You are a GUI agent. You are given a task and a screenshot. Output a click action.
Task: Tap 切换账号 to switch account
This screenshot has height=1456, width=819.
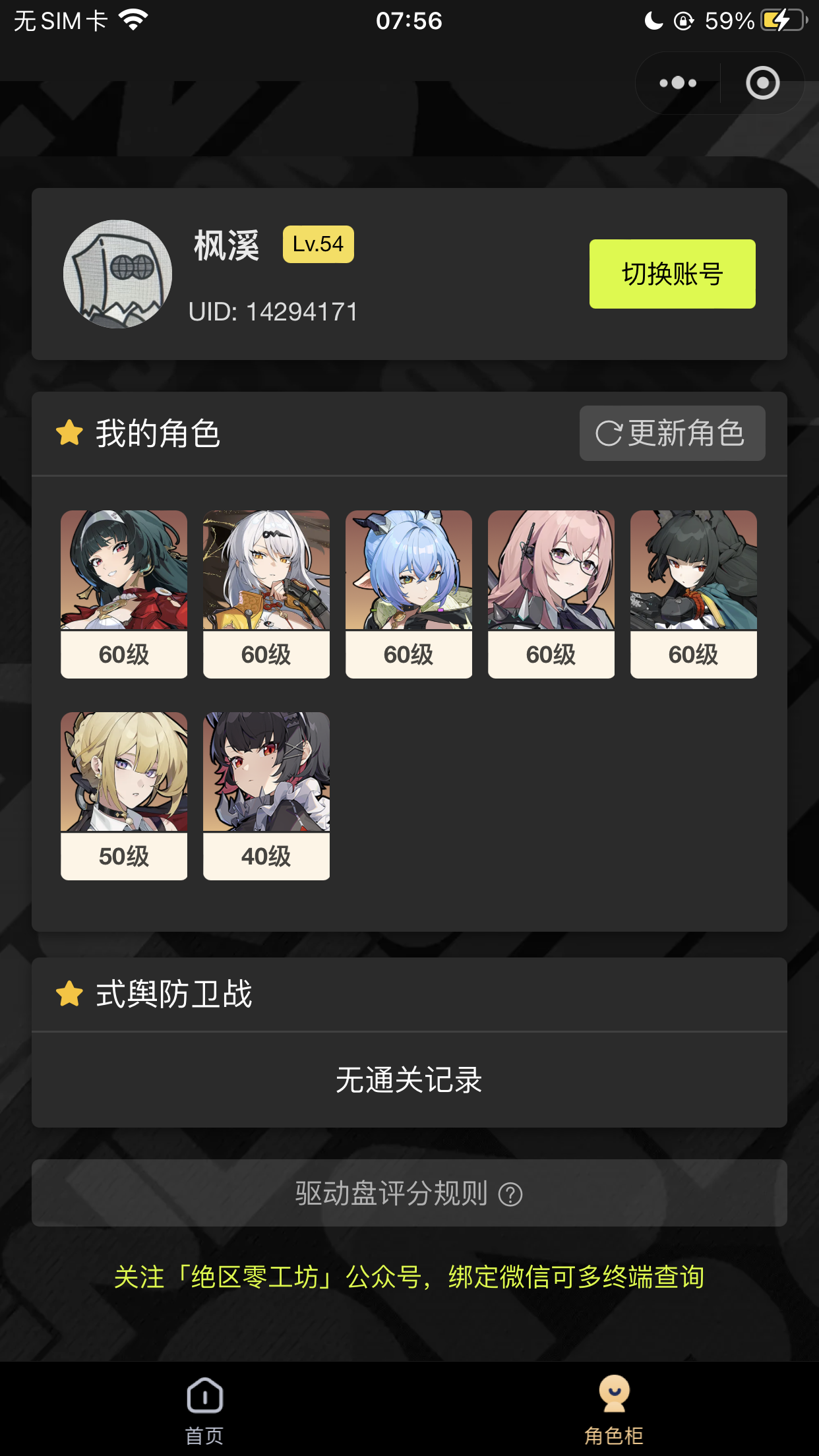pos(672,274)
